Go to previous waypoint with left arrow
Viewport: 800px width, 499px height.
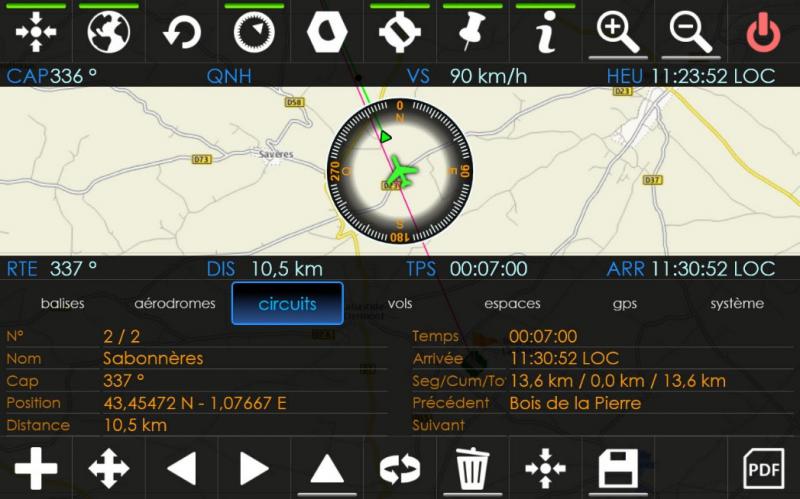coord(181,468)
